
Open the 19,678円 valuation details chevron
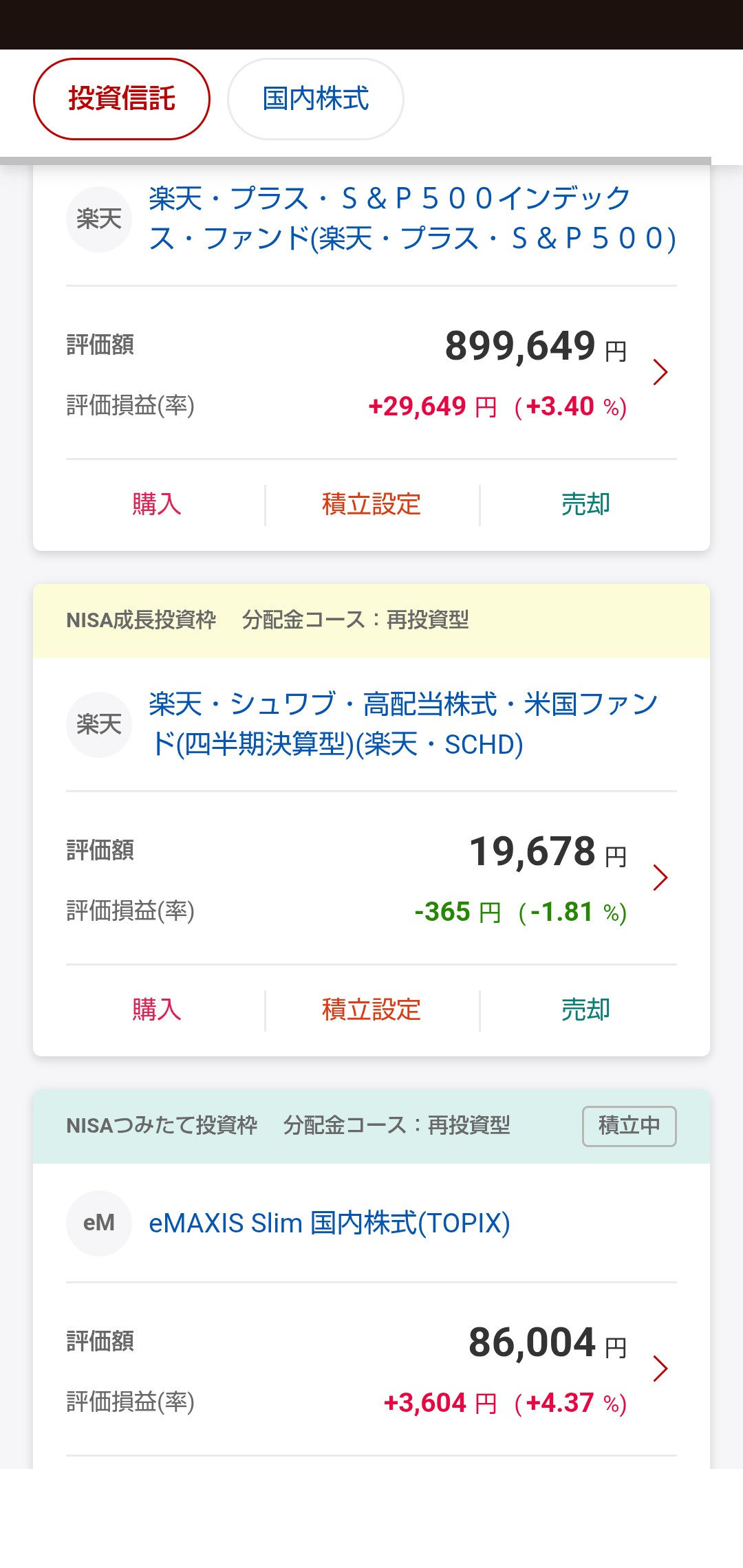click(660, 878)
